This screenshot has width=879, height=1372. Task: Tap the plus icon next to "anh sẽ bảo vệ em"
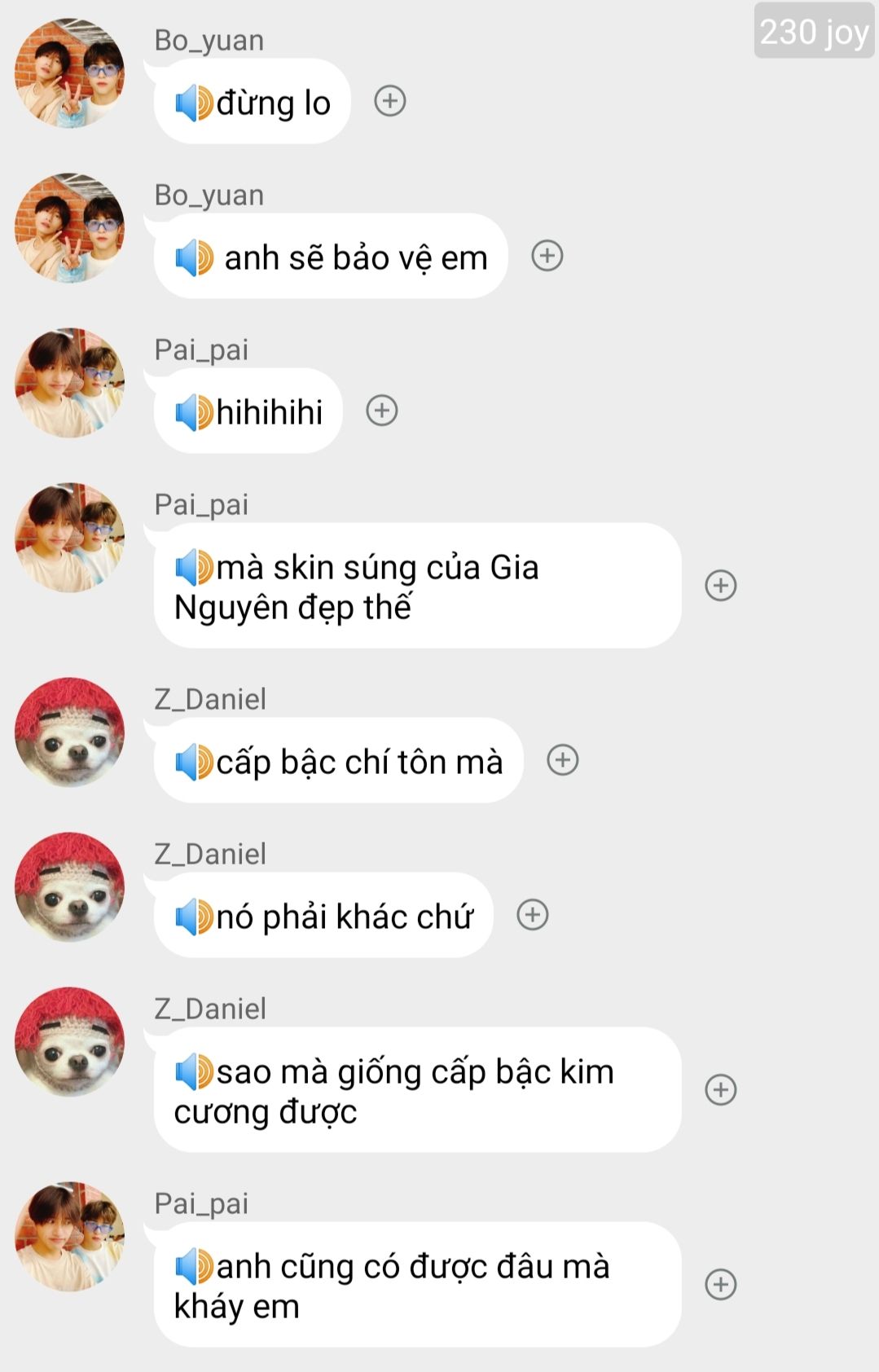547,256
